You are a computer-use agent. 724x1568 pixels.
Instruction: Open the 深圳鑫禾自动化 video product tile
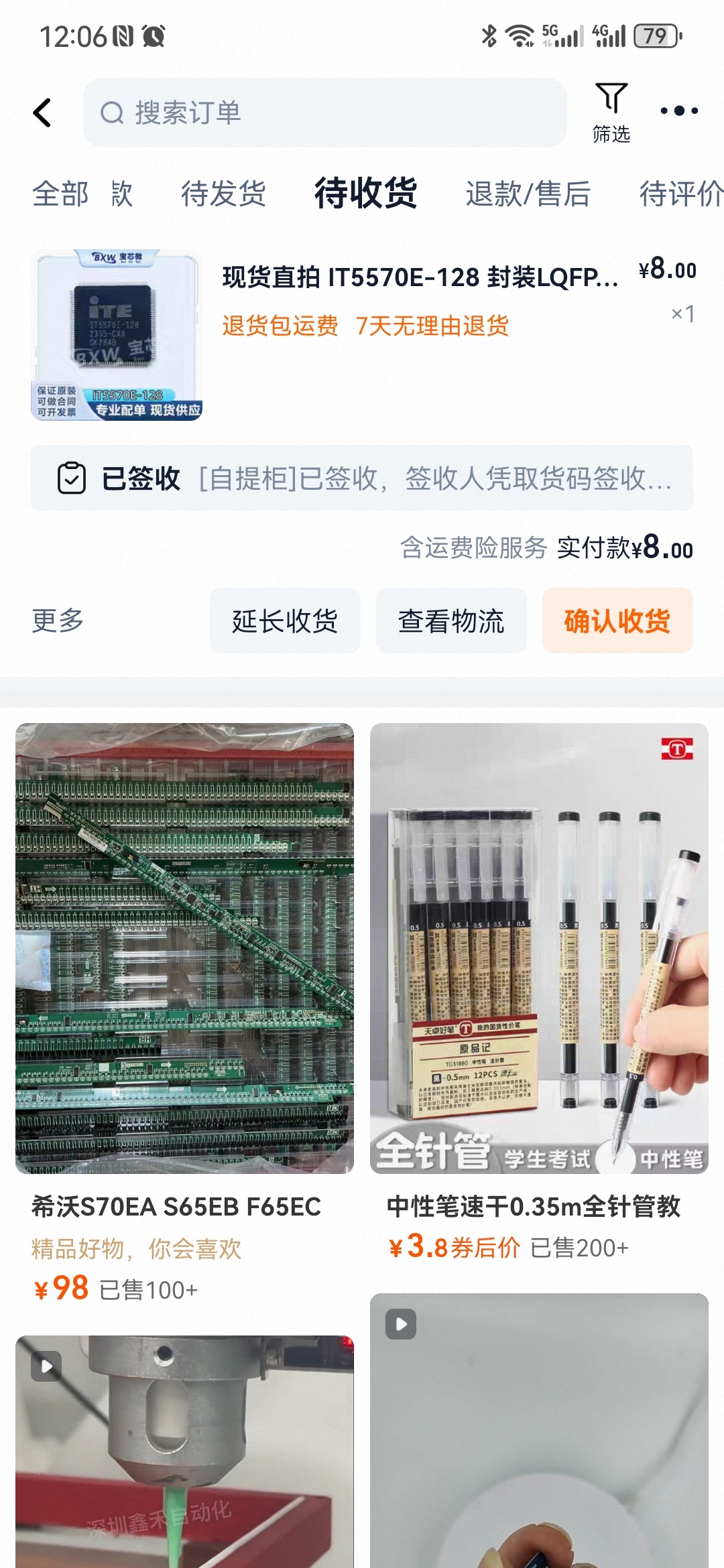tap(184, 1451)
